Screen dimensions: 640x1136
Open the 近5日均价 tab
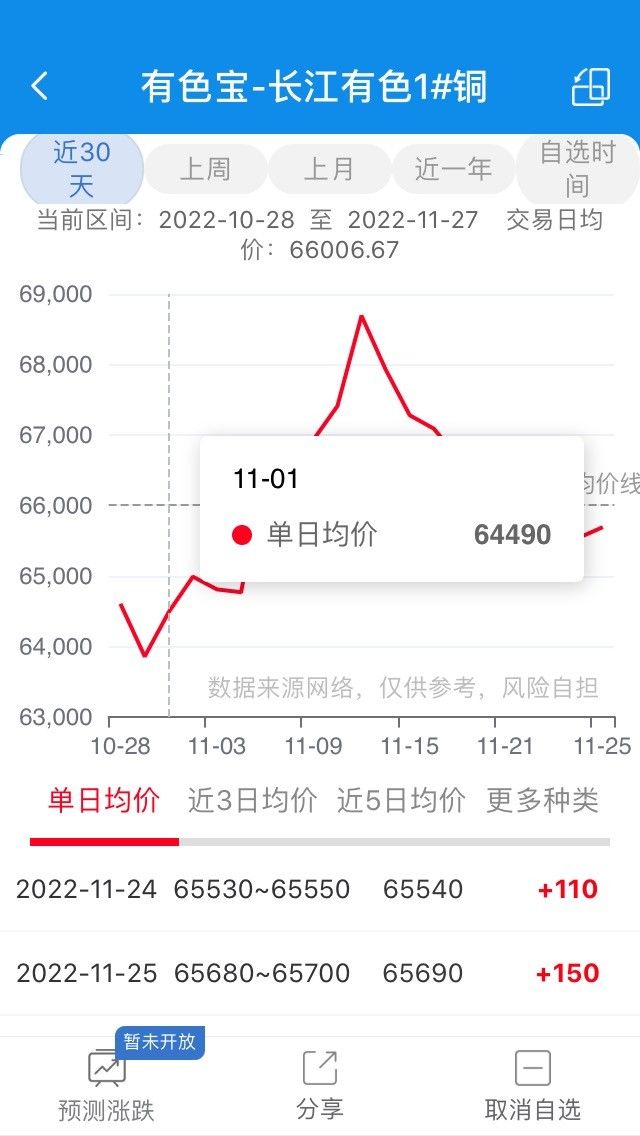pos(401,801)
